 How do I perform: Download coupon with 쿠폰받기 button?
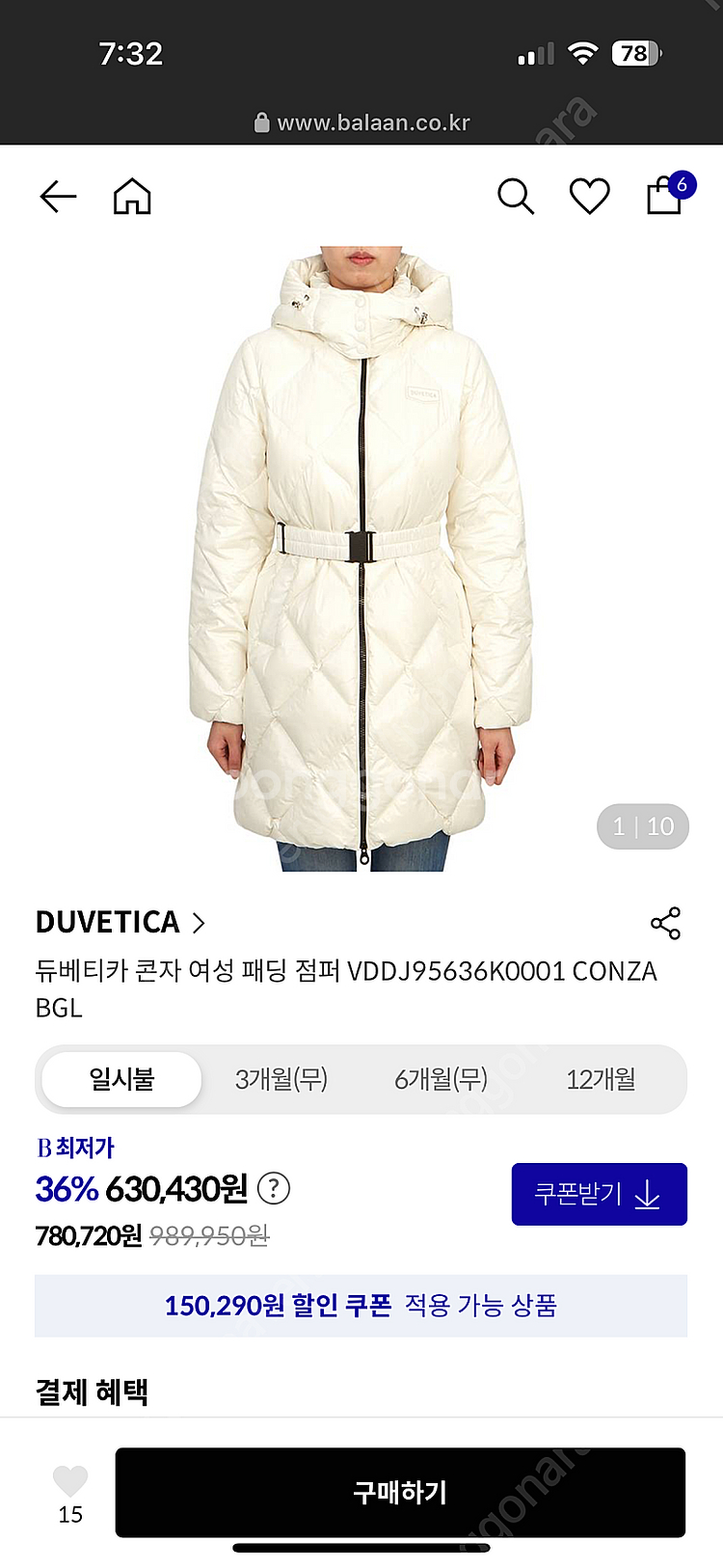599,1195
